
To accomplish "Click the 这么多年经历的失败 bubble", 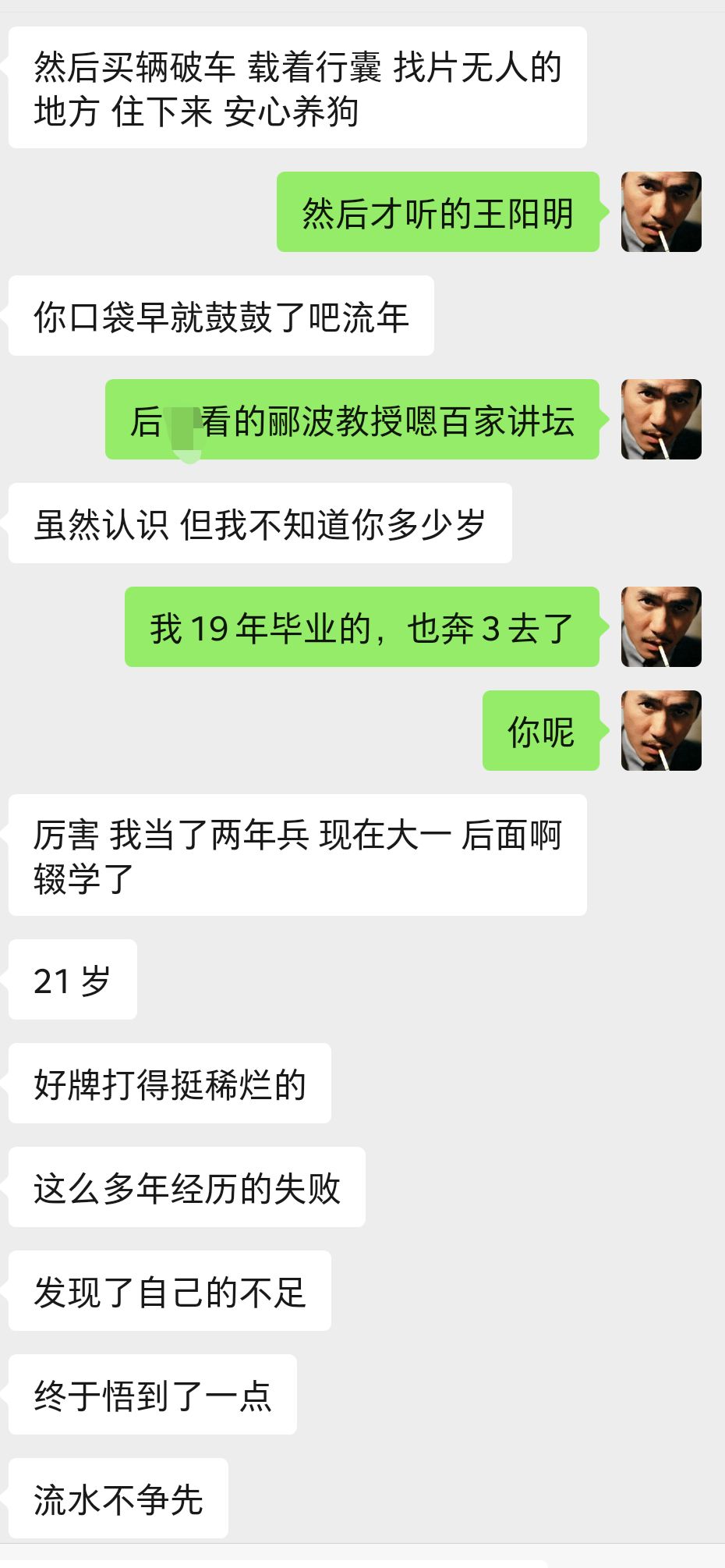I will (187, 1187).
